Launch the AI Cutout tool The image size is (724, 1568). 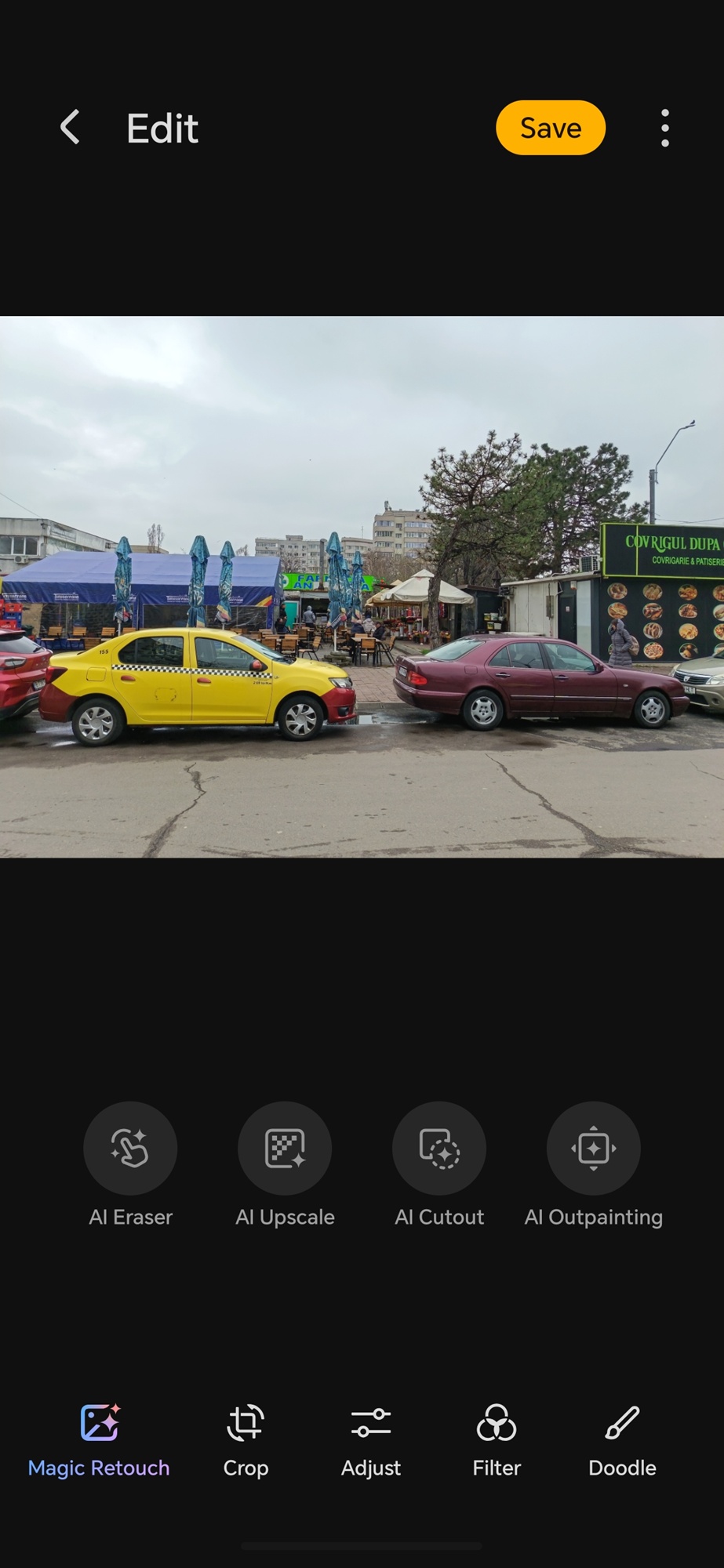(439, 1149)
